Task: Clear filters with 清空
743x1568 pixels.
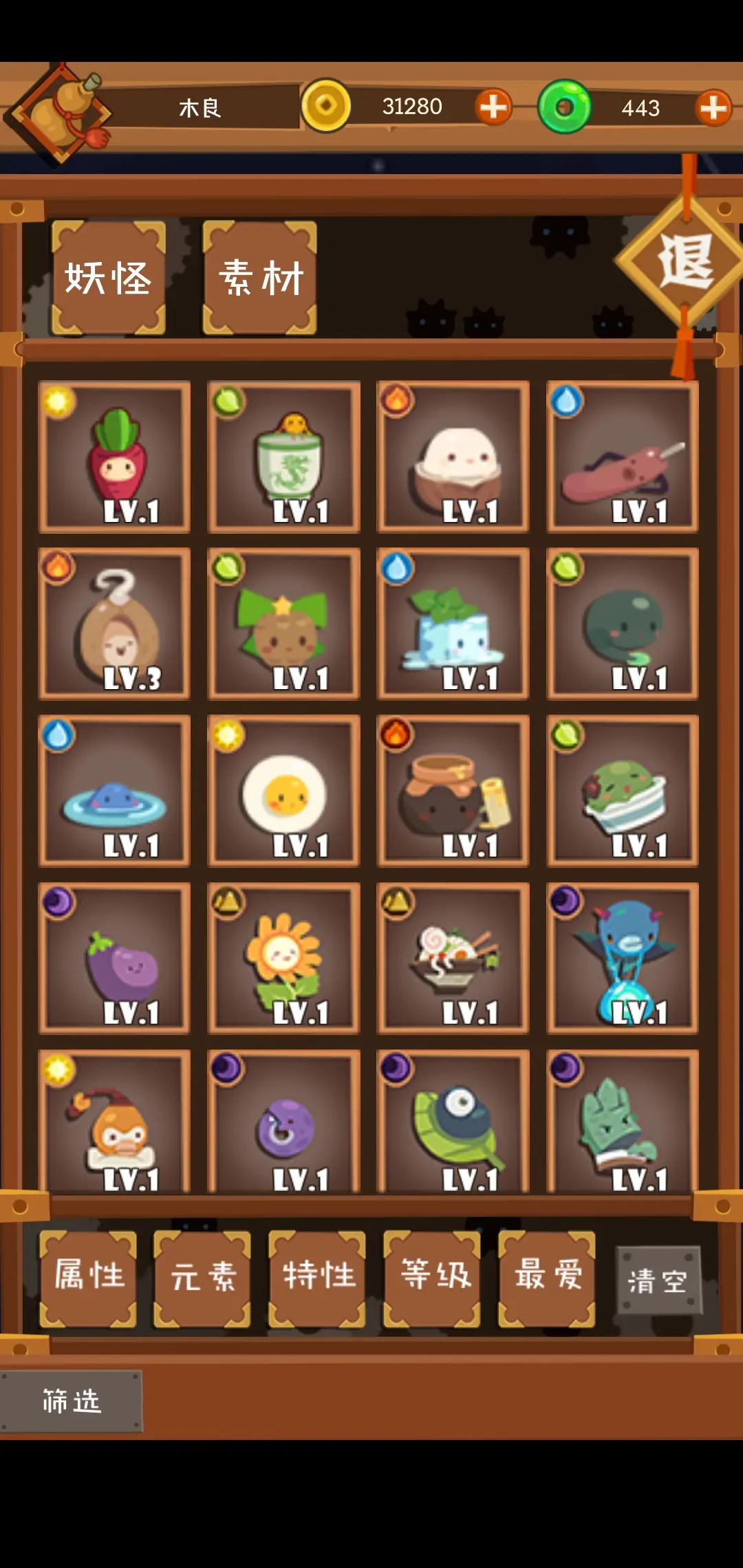Action: tap(658, 1281)
